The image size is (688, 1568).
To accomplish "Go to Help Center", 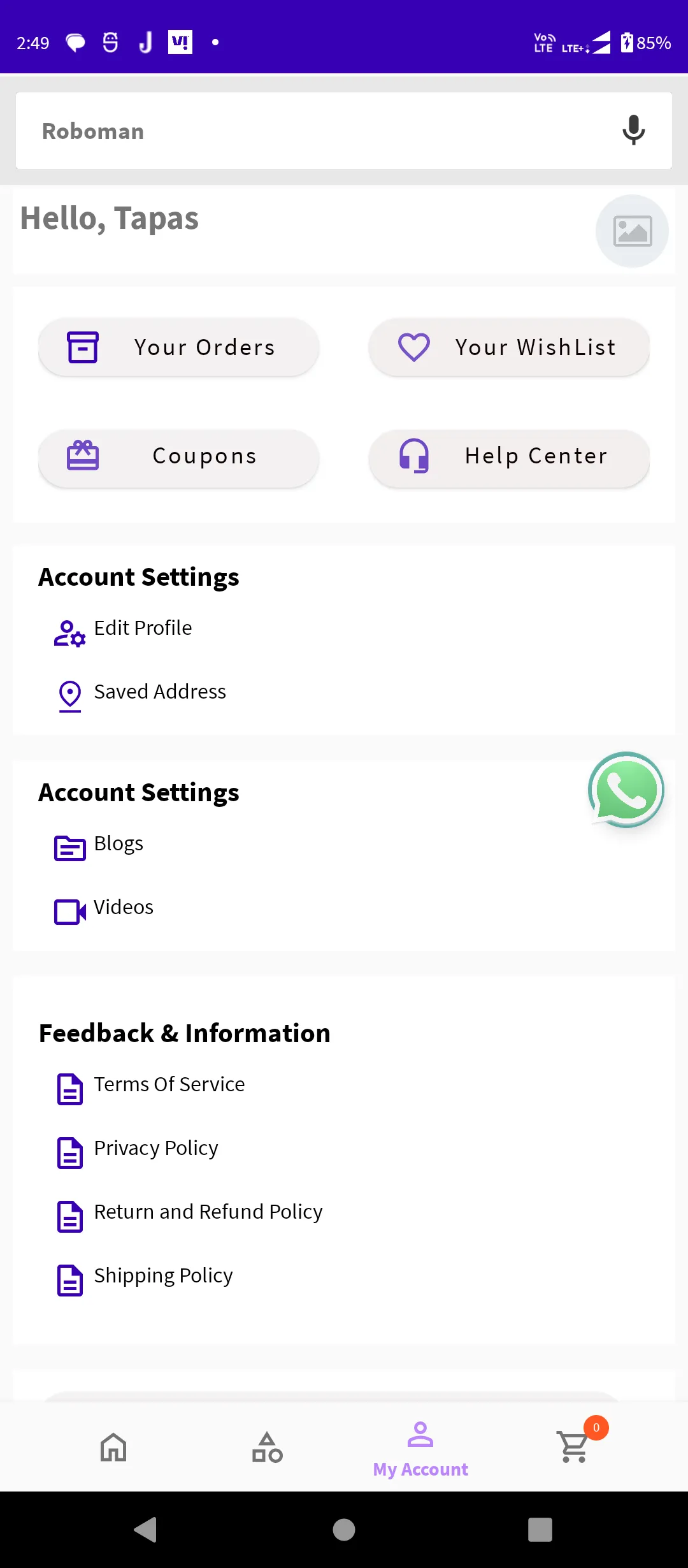I will click(x=509, y=456).
